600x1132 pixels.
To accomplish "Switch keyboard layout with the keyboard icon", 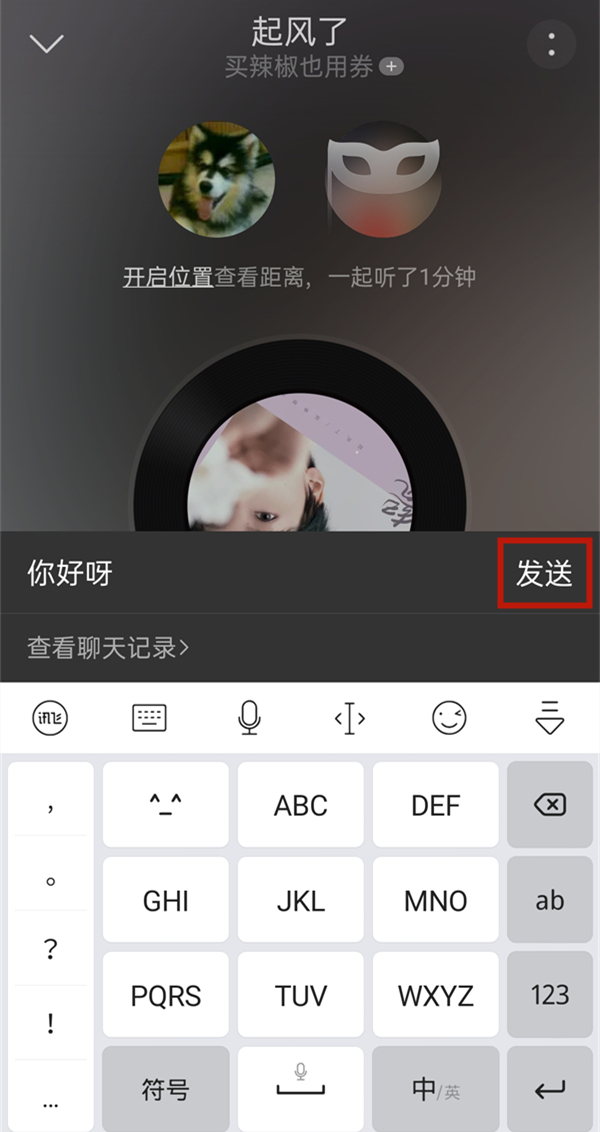I will [x=150, y=718].
